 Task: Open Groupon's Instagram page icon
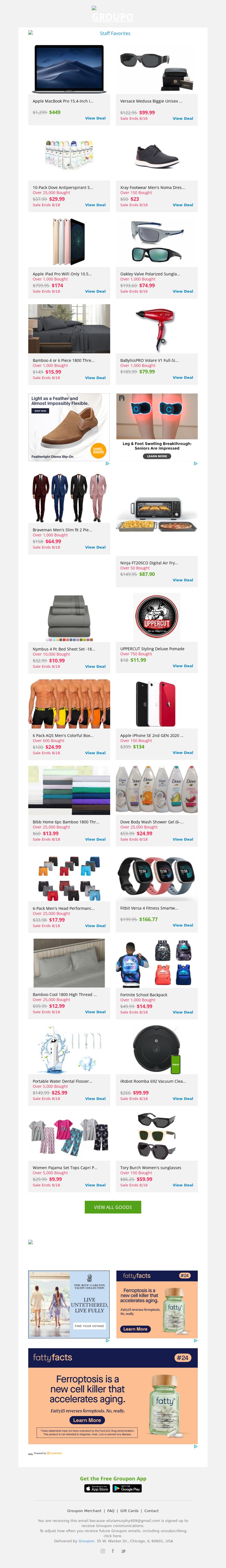(102, 1551)
